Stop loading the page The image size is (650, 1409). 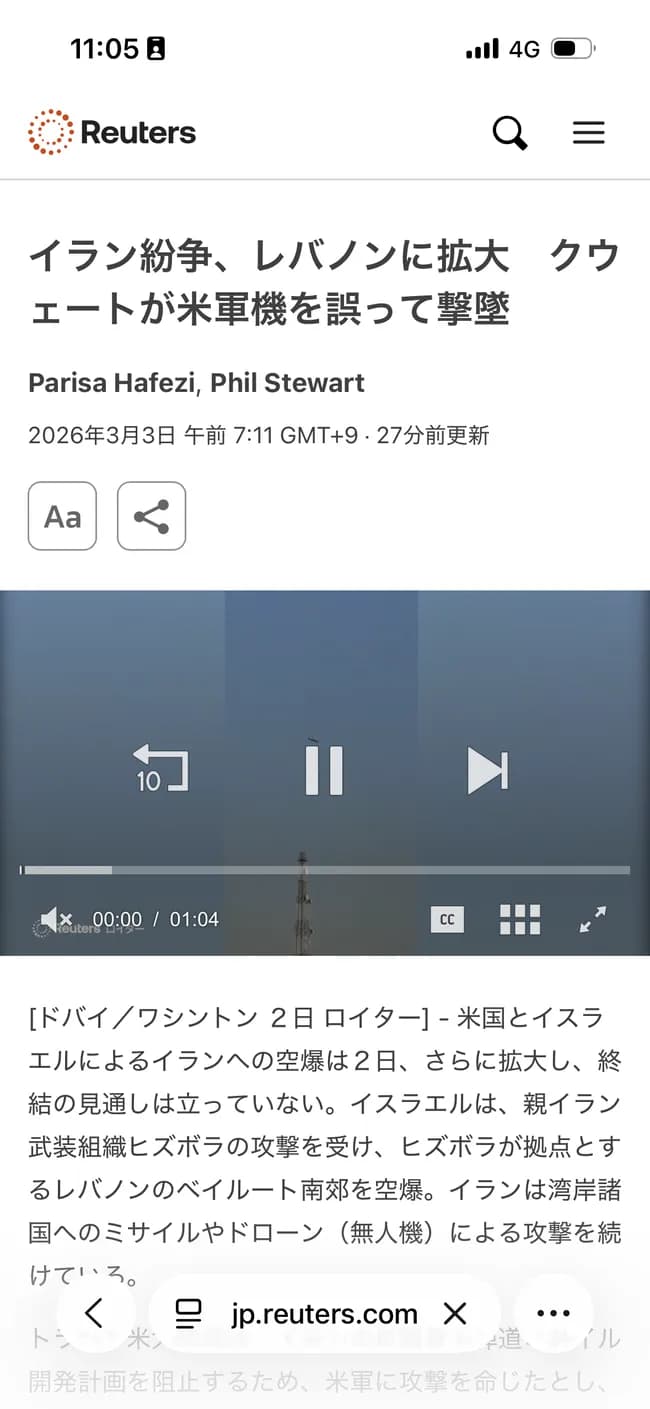click(x=455, y=1313)
